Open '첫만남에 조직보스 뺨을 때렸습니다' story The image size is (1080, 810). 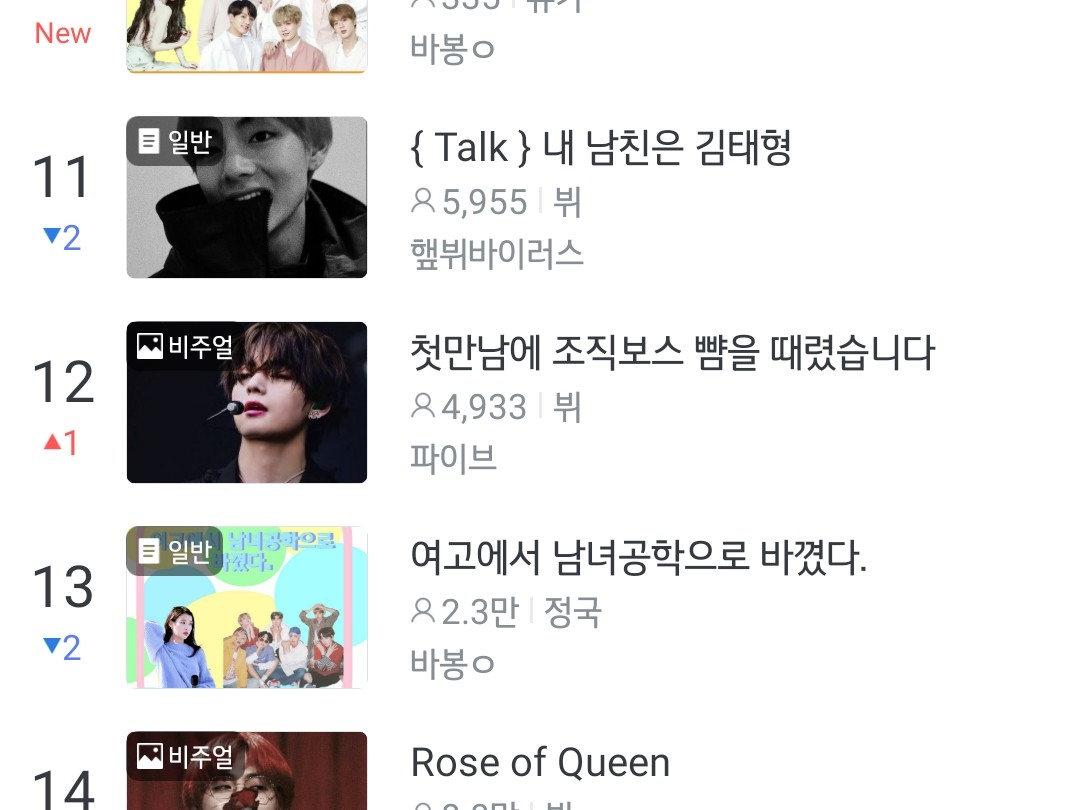click(672, 354)
